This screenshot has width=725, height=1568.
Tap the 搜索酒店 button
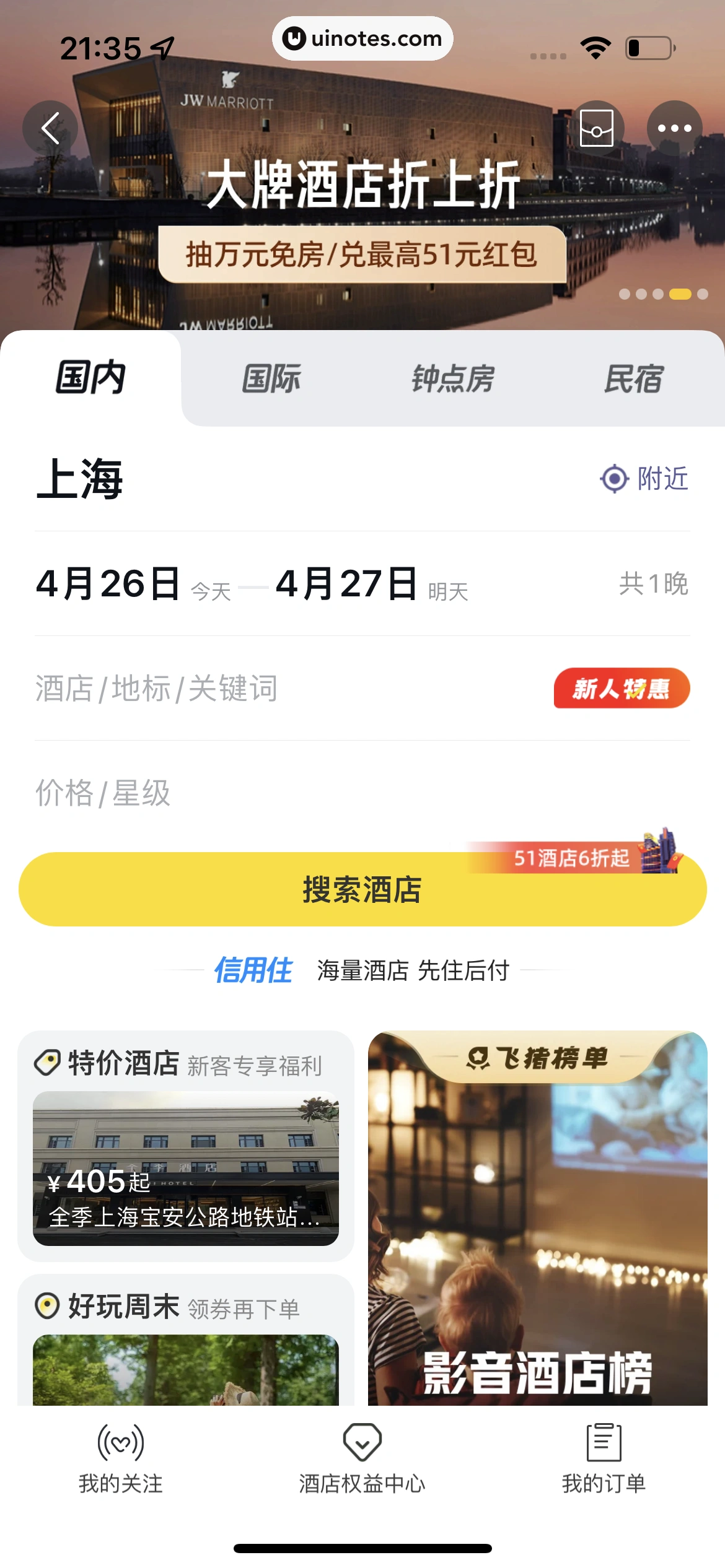(x=362, y=889)
